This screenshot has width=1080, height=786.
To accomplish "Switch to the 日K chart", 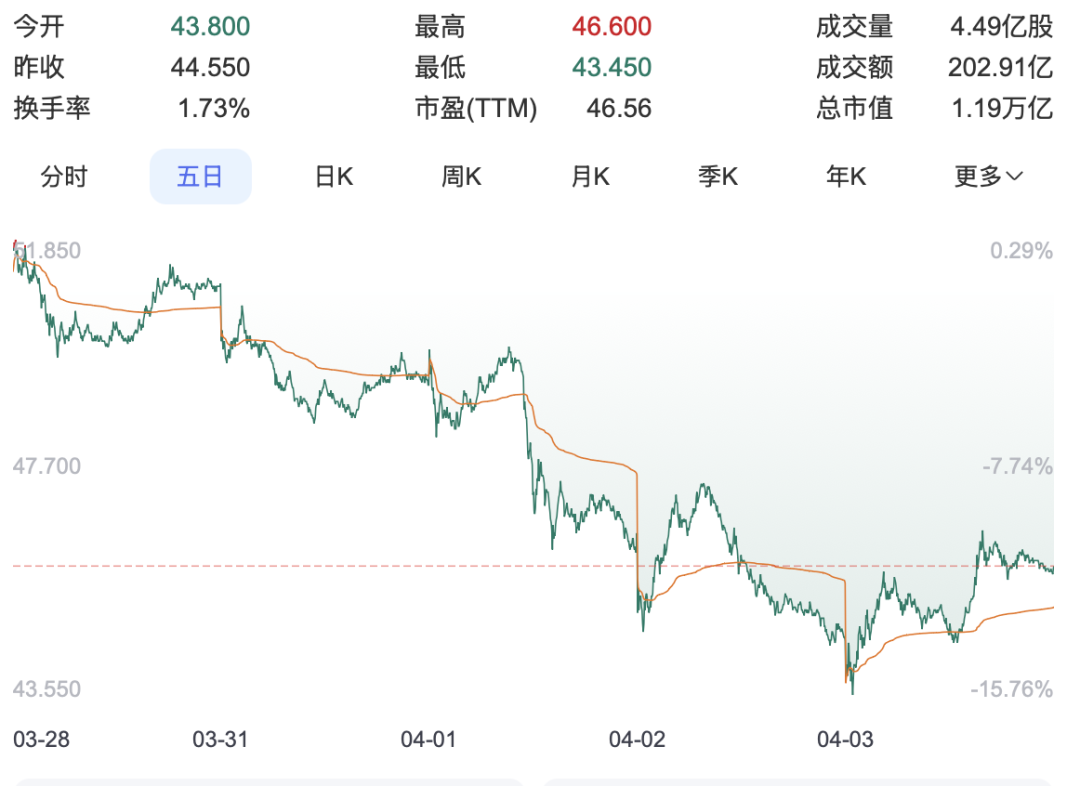I will tap(334, 177).
